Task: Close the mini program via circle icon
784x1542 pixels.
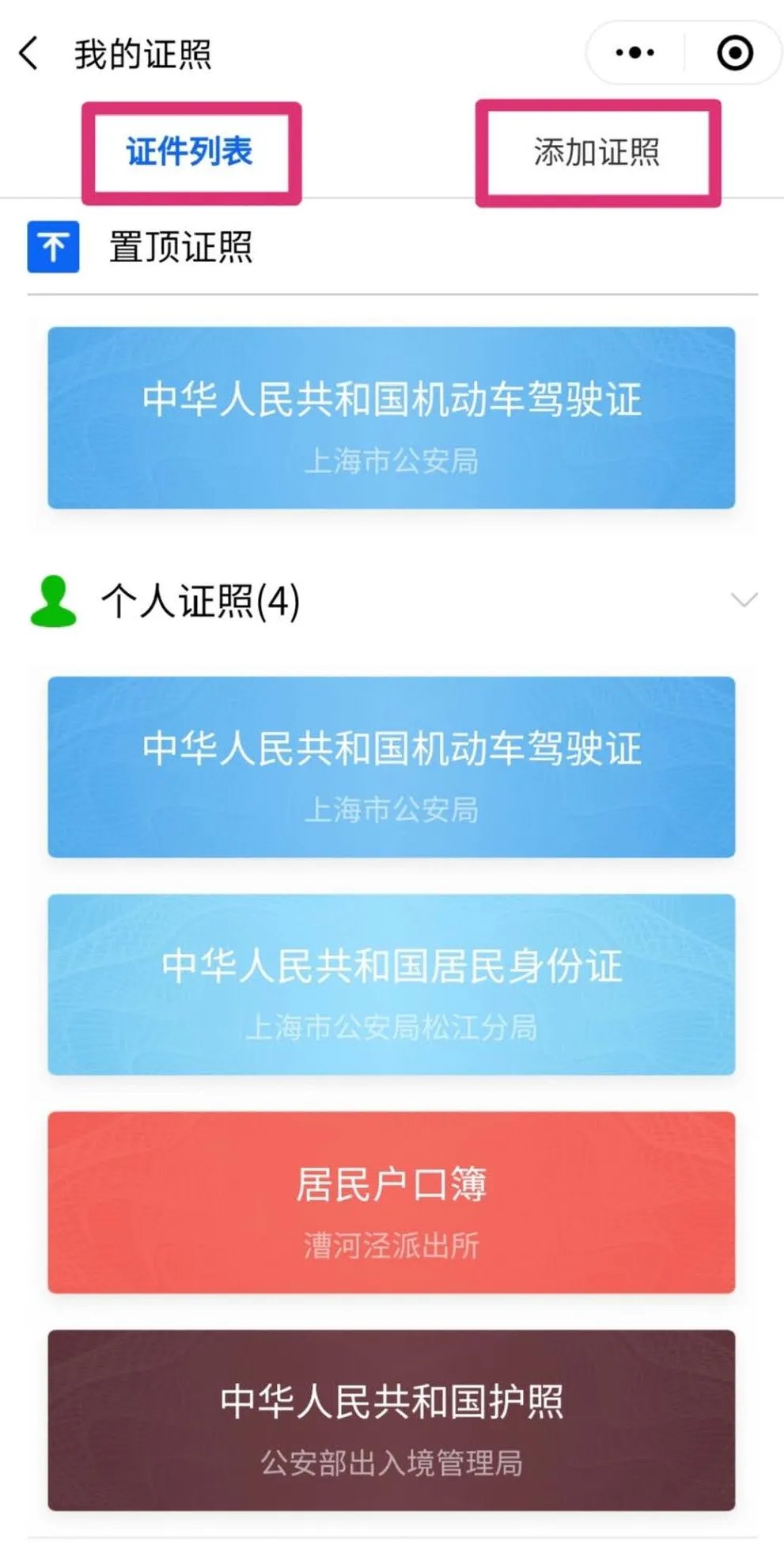Action: click(x=734, y=53)
